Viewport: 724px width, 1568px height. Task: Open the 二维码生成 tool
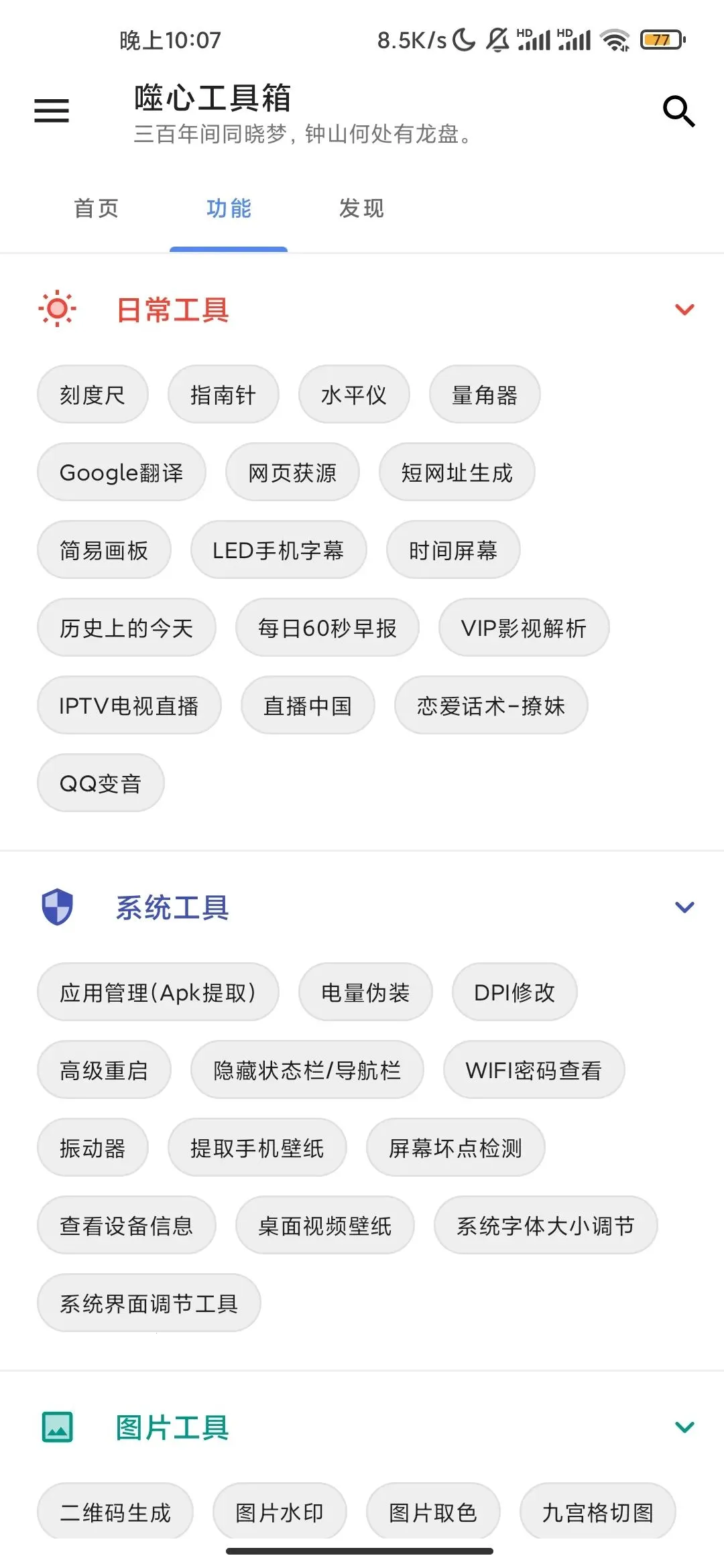[115, 1512]
